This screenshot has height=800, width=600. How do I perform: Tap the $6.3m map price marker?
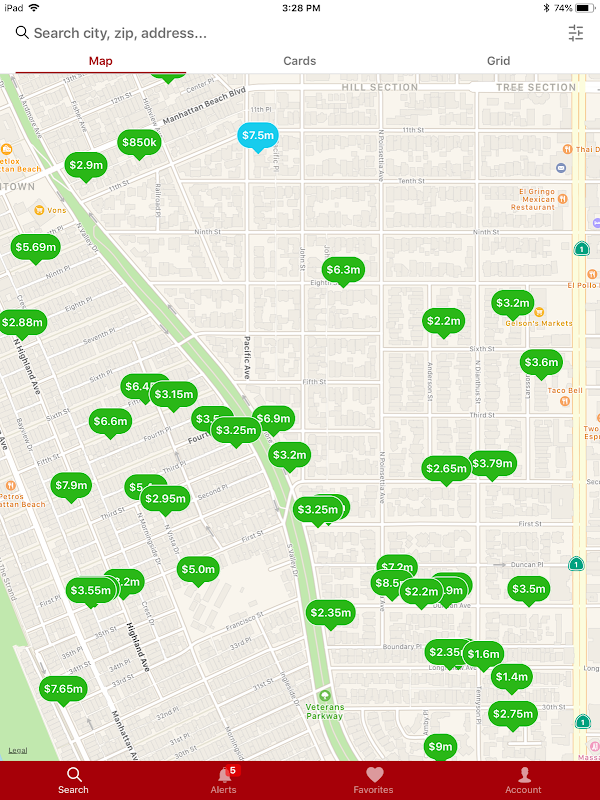pyautogui.click(x=342, y=270)
